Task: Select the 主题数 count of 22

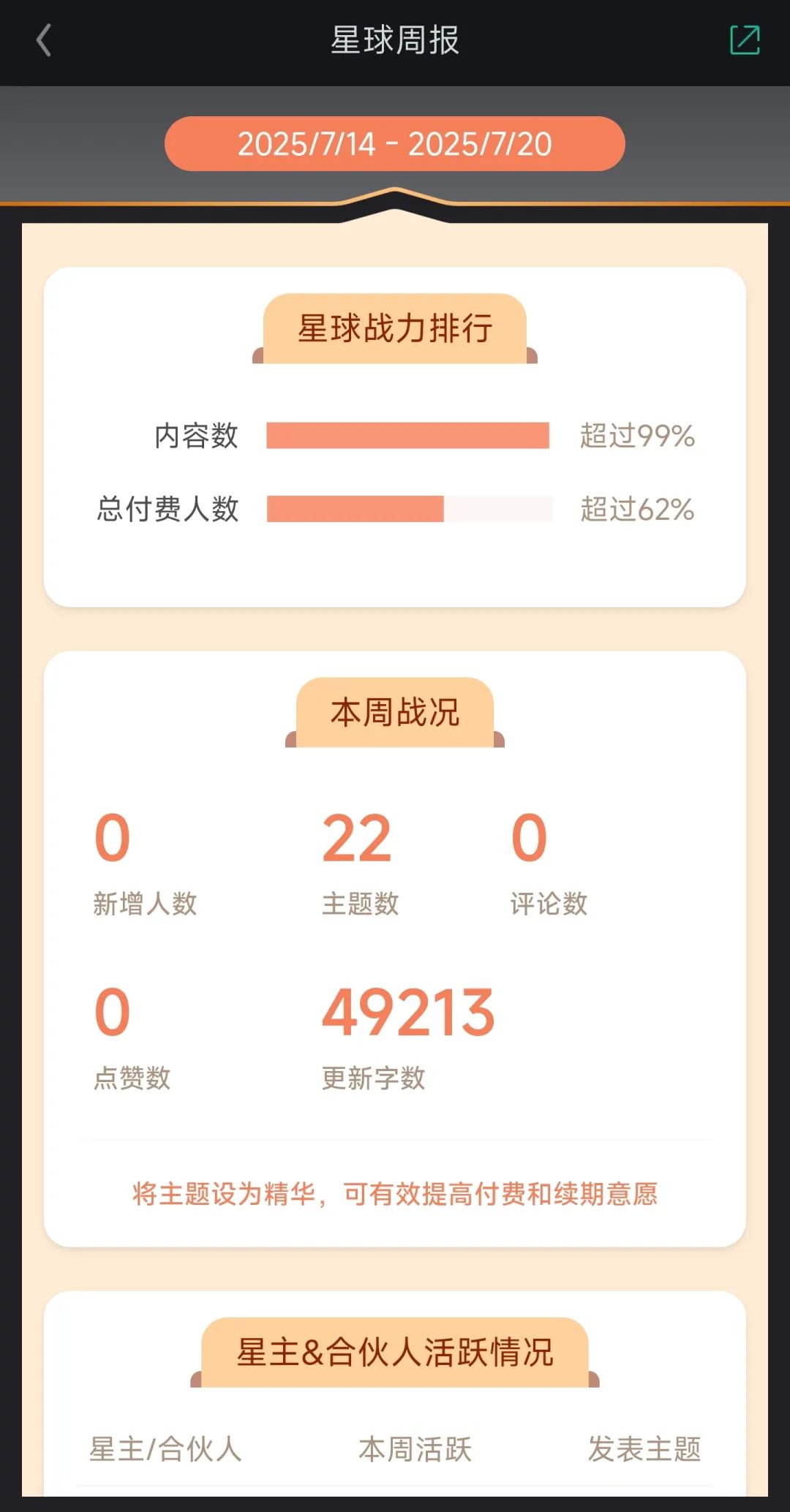Action: [x=356, y=841]
